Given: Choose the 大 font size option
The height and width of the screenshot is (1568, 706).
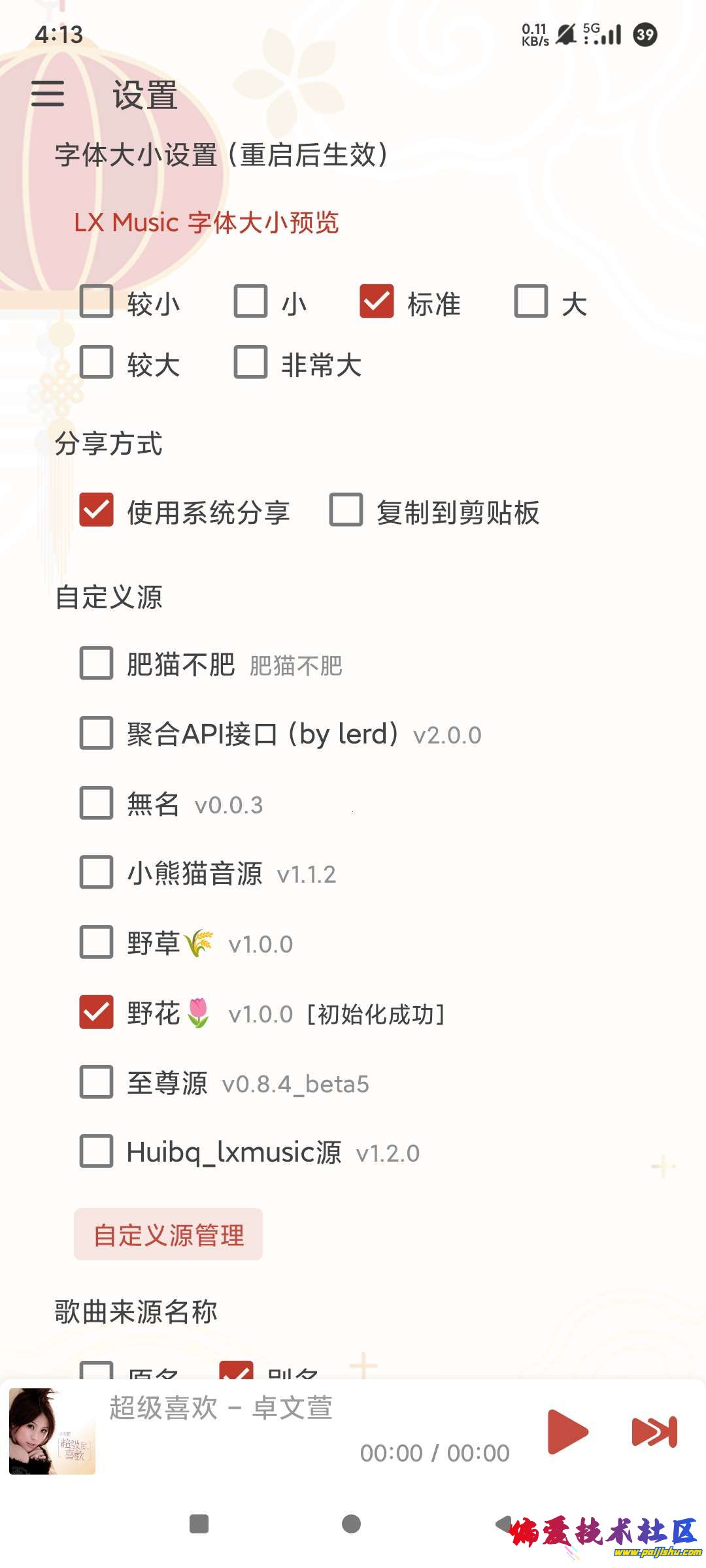Looking at the screenshot, I should click(x=531, y=301).
